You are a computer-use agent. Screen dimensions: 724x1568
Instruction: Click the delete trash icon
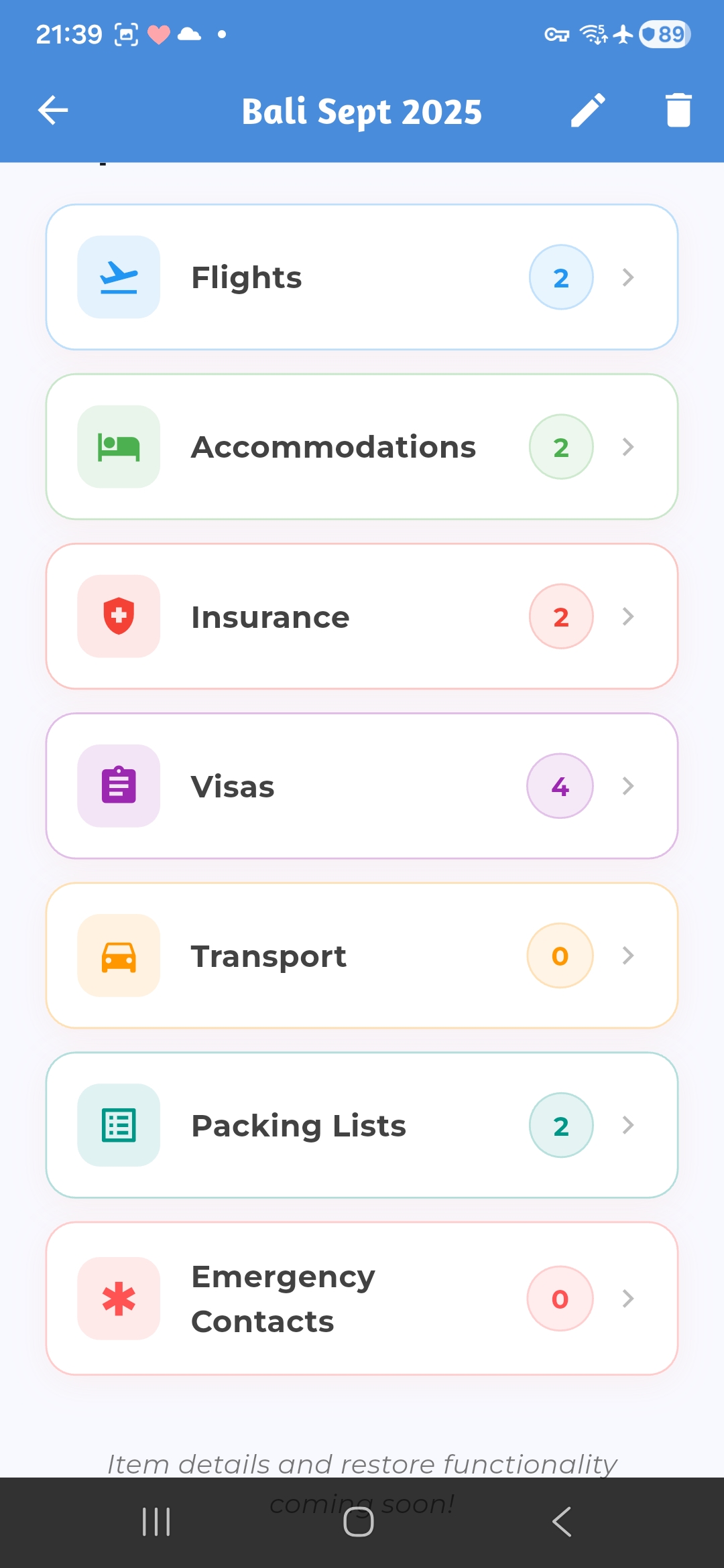point(678,110)
